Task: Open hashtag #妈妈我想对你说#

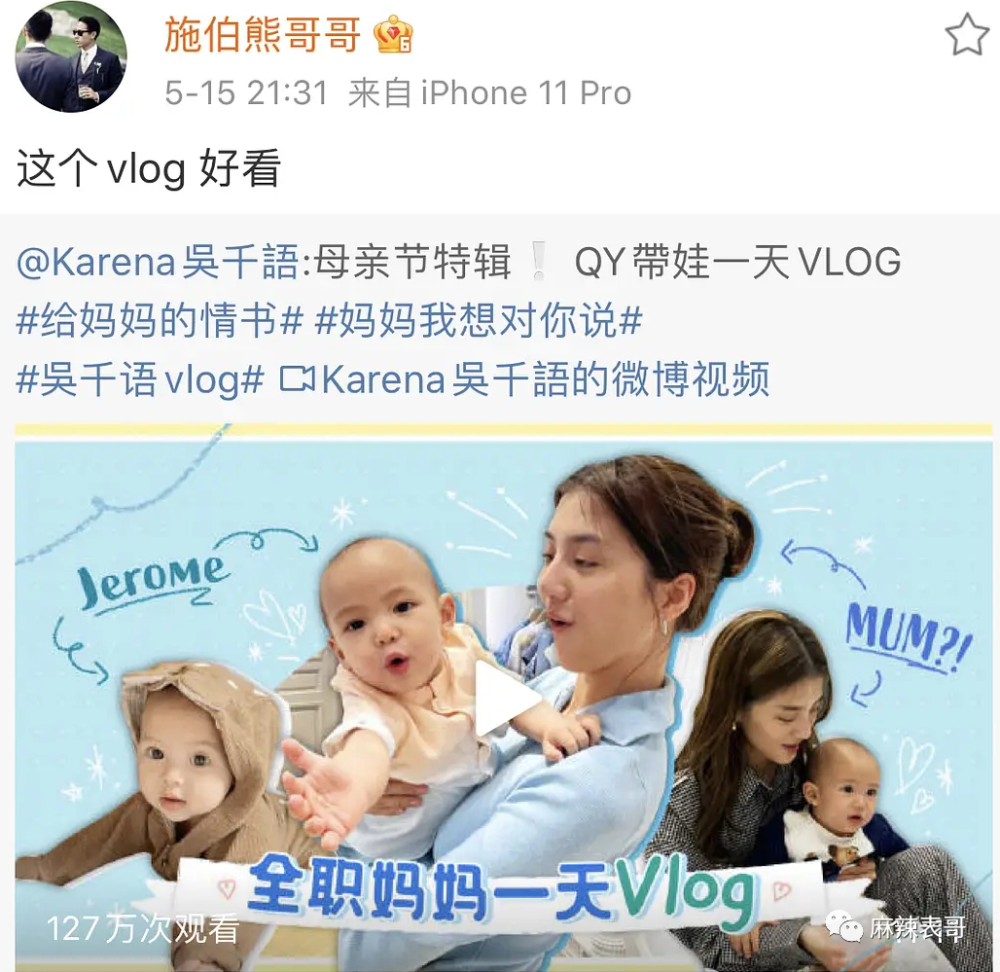Action: (478, 322)
